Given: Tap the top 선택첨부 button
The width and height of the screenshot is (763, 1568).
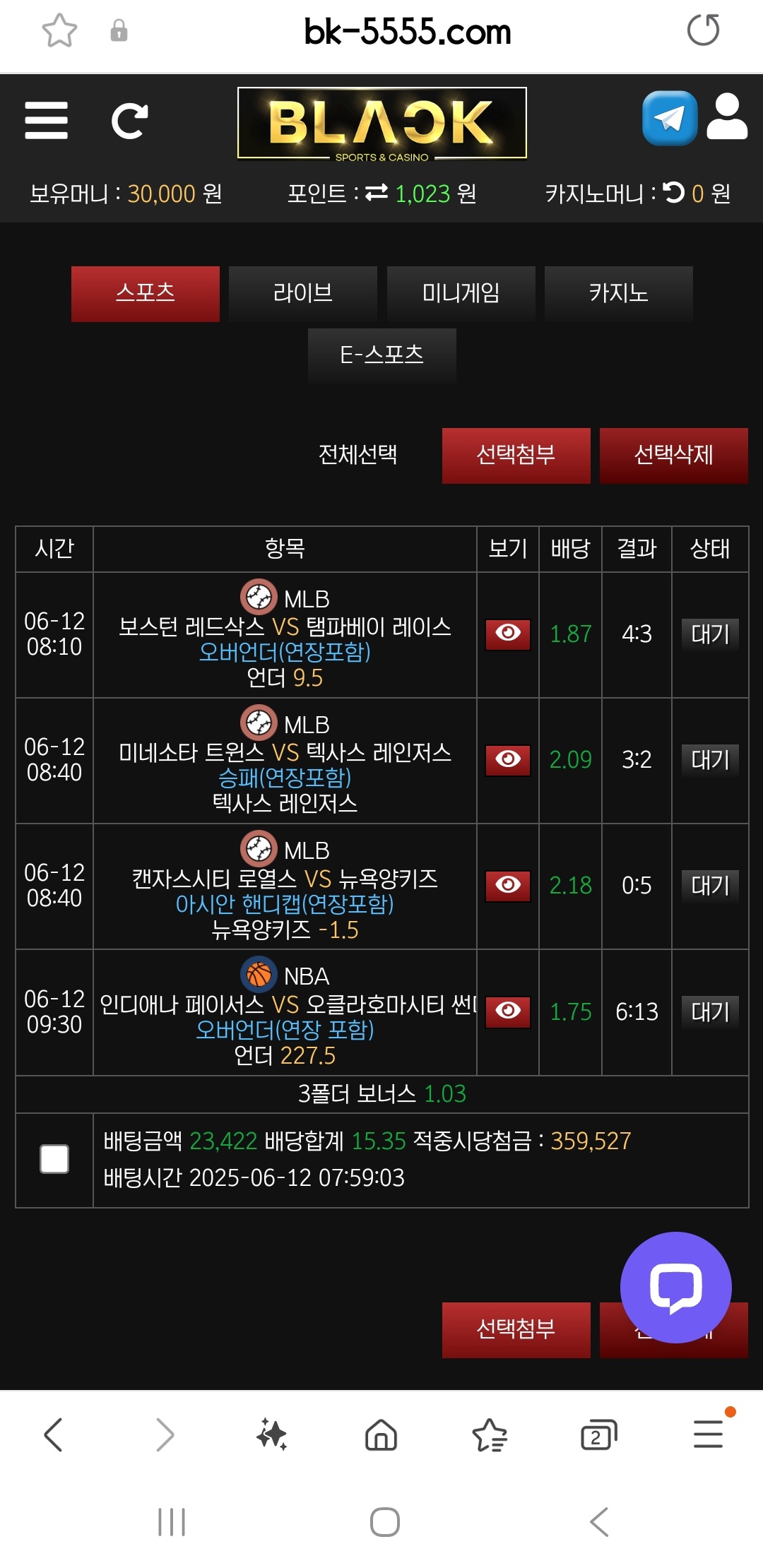Looking at the screenshot, I should tap(516, 456).
